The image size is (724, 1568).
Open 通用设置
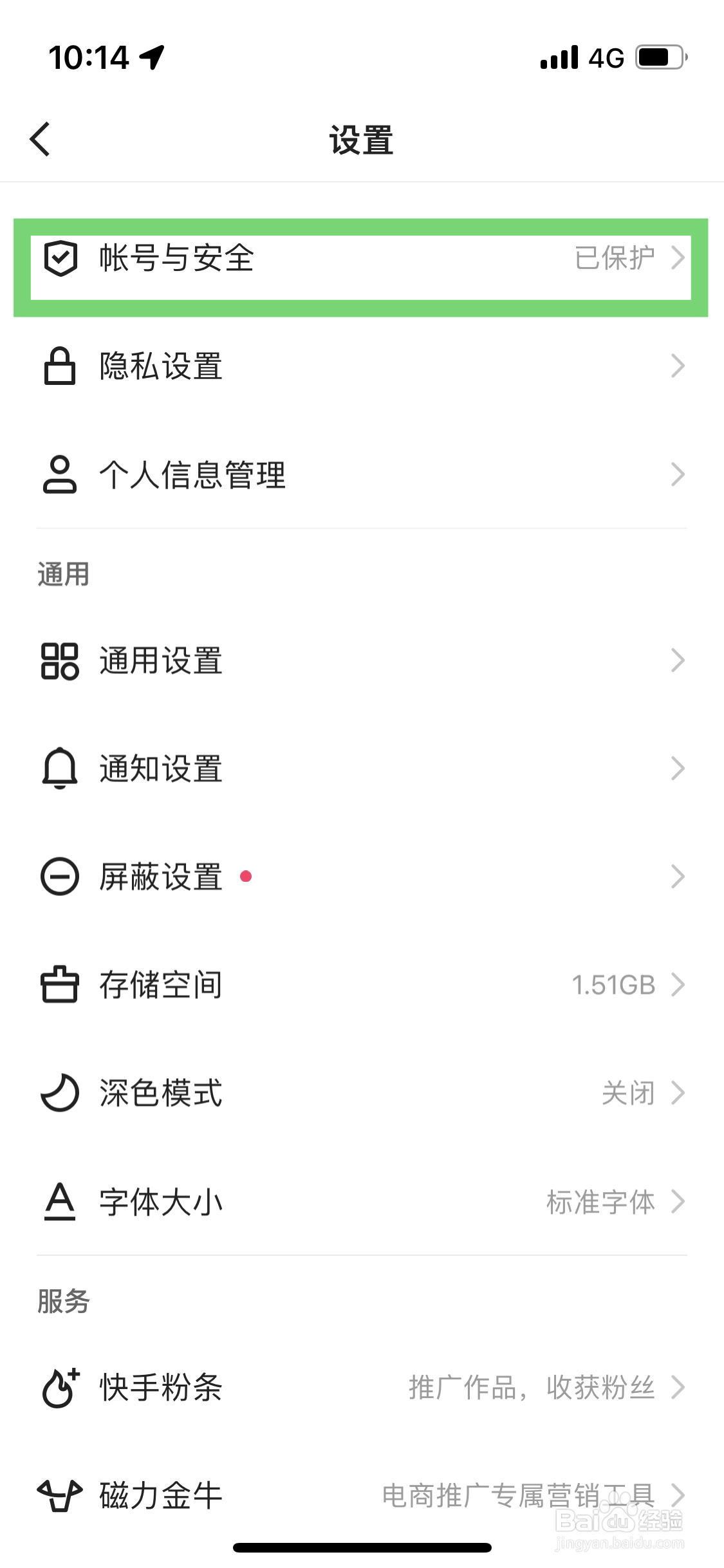point(360,660)
